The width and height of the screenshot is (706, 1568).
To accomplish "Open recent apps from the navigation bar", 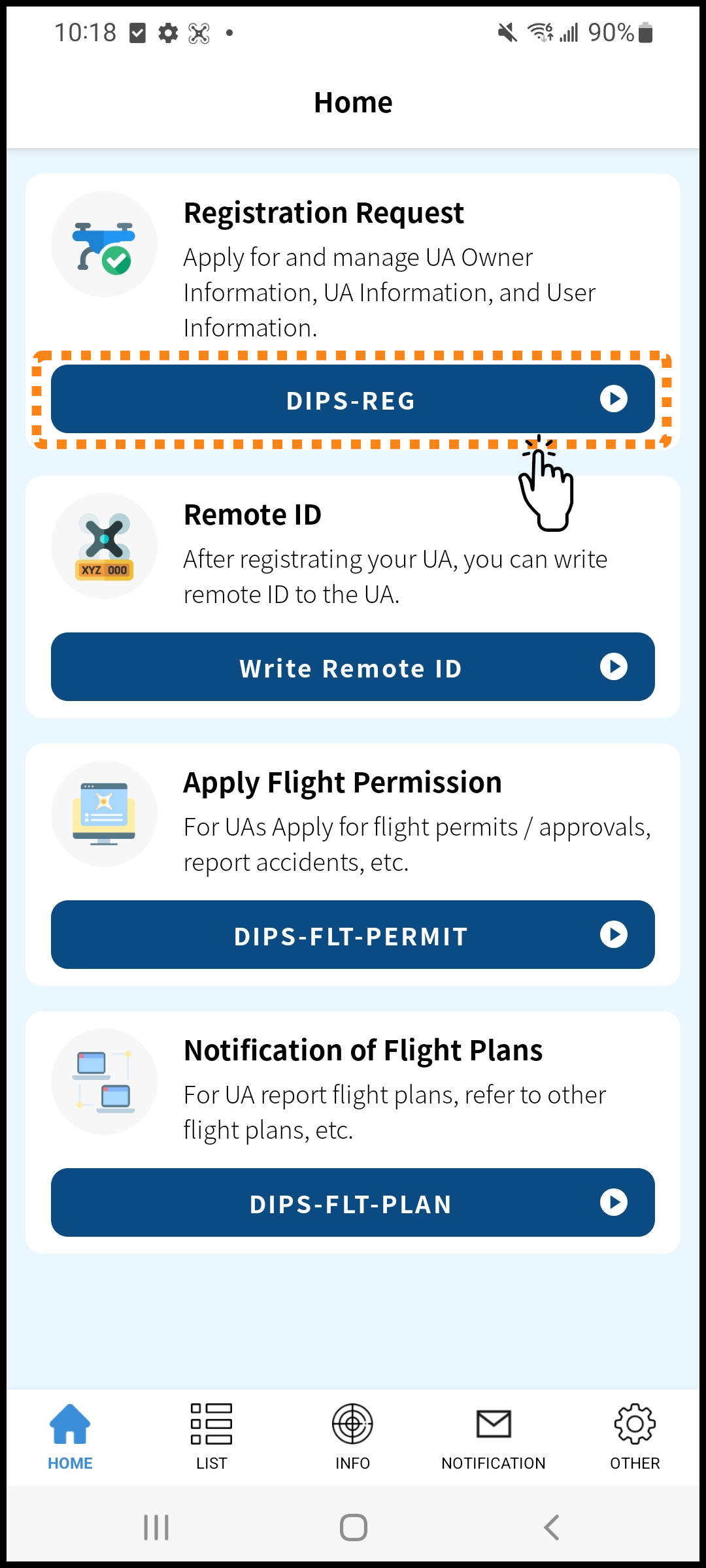I will click(x=156, y=1527).
